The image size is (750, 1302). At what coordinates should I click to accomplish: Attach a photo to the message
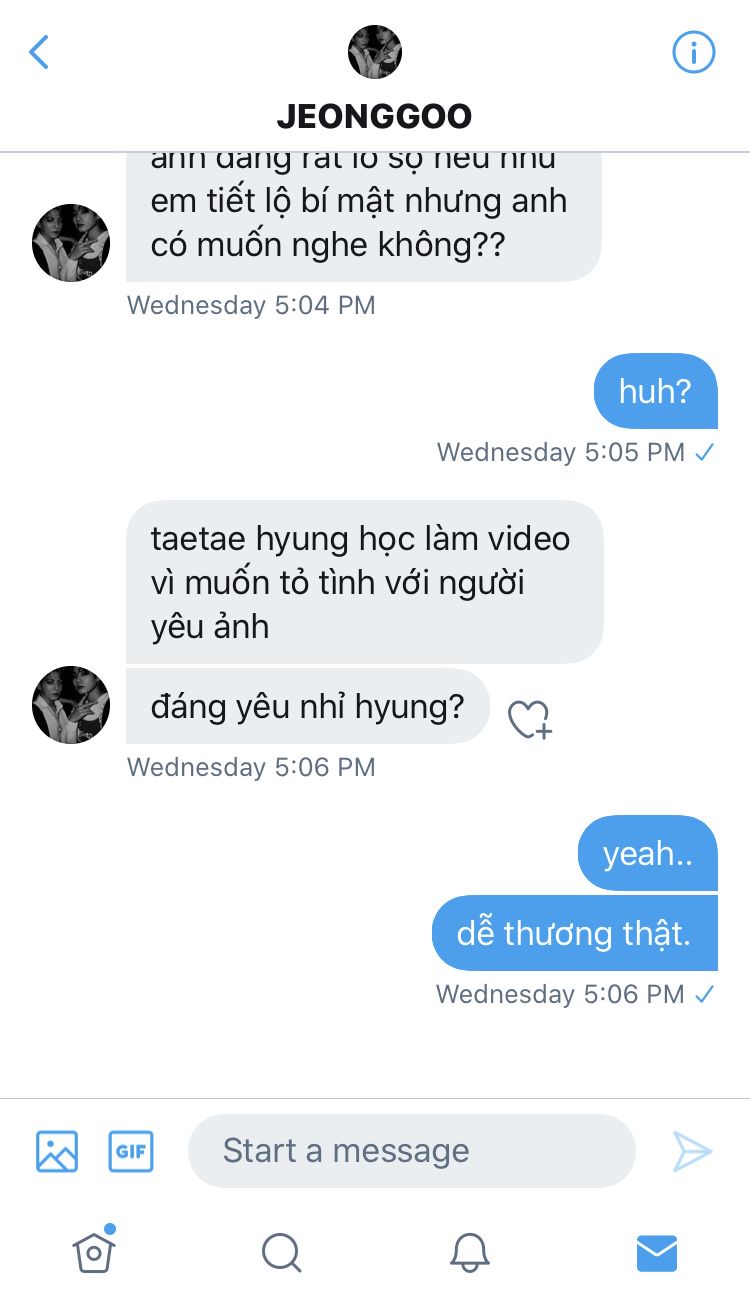pyautogui.click(x=57, y=1151)
